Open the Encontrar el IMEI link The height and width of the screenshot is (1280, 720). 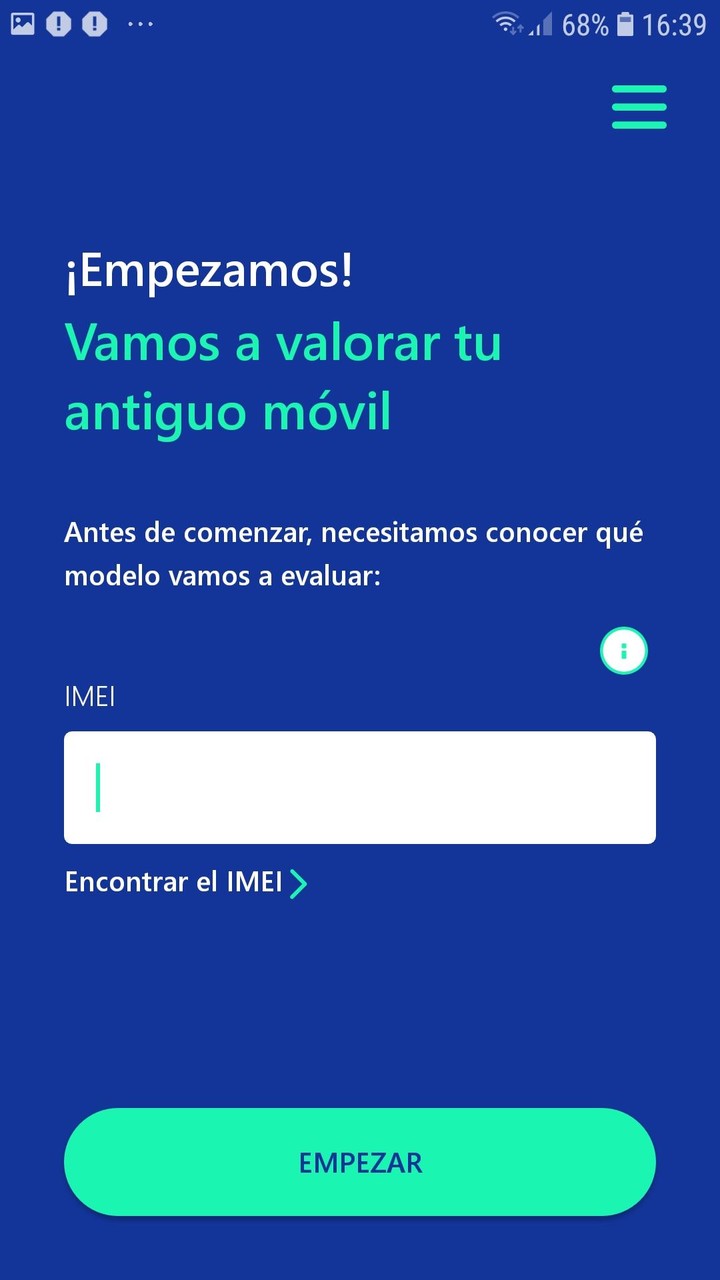coord(186,883)
